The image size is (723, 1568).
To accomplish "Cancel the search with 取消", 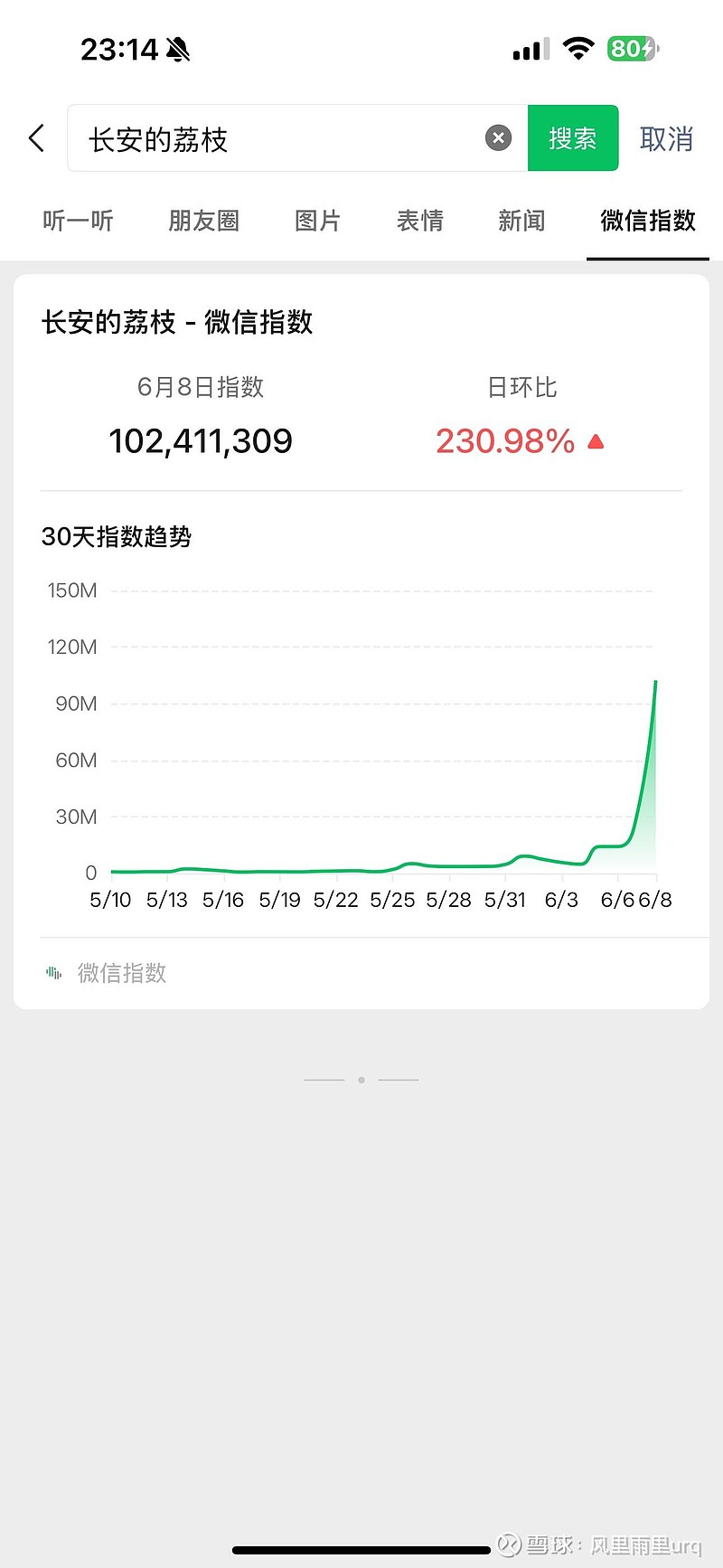I will [x=666, y=138].
